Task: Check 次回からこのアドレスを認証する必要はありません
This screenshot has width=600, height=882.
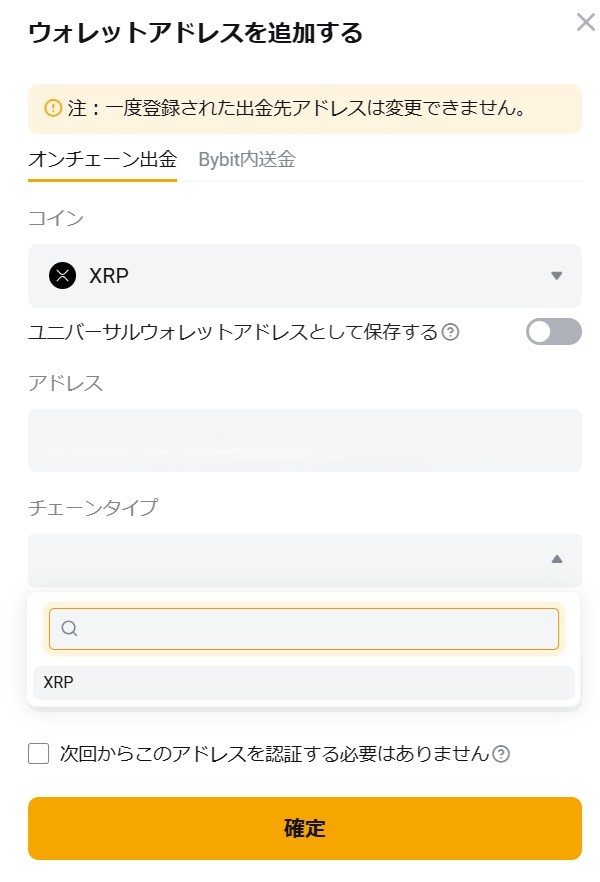Action: tap(39, 754)
